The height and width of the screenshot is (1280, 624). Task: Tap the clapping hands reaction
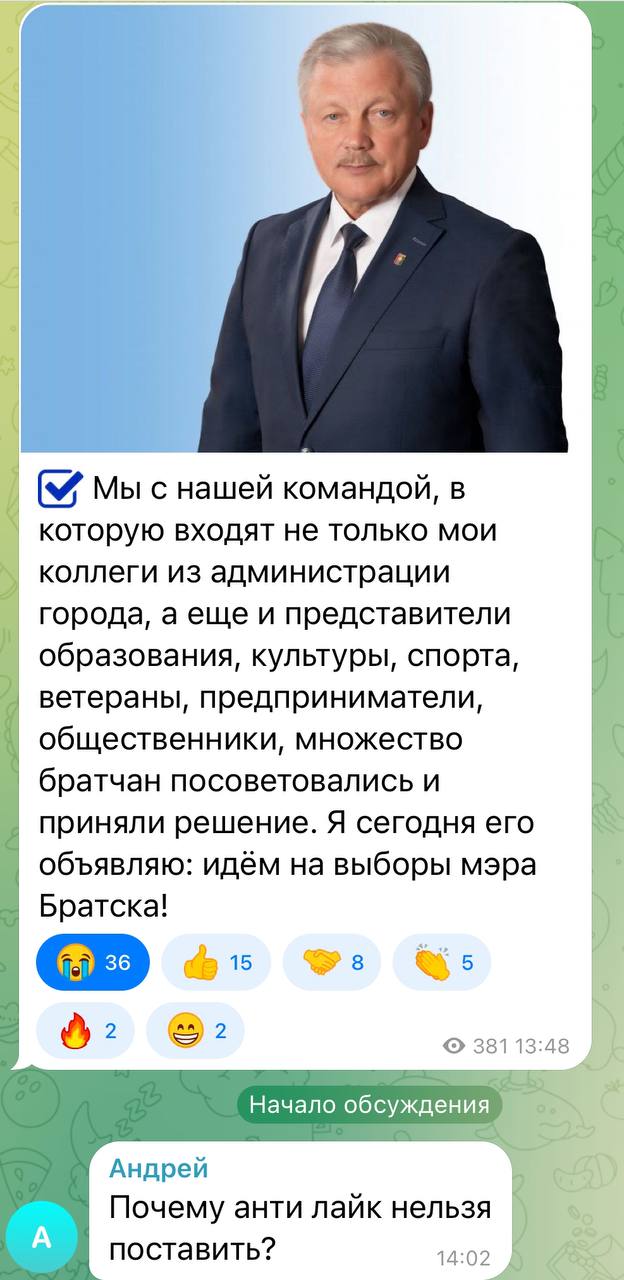click(441, 963)
